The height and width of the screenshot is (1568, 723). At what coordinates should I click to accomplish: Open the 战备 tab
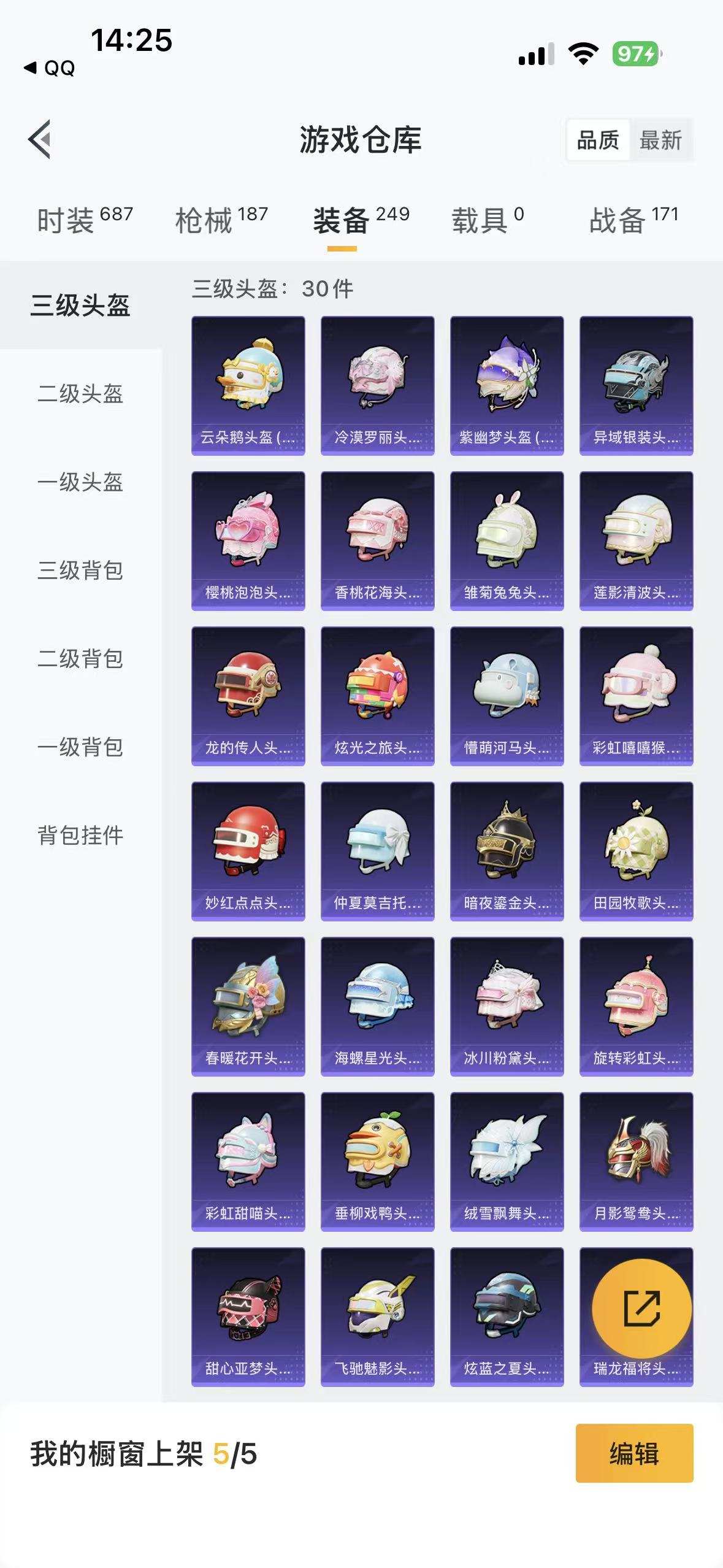633,220
